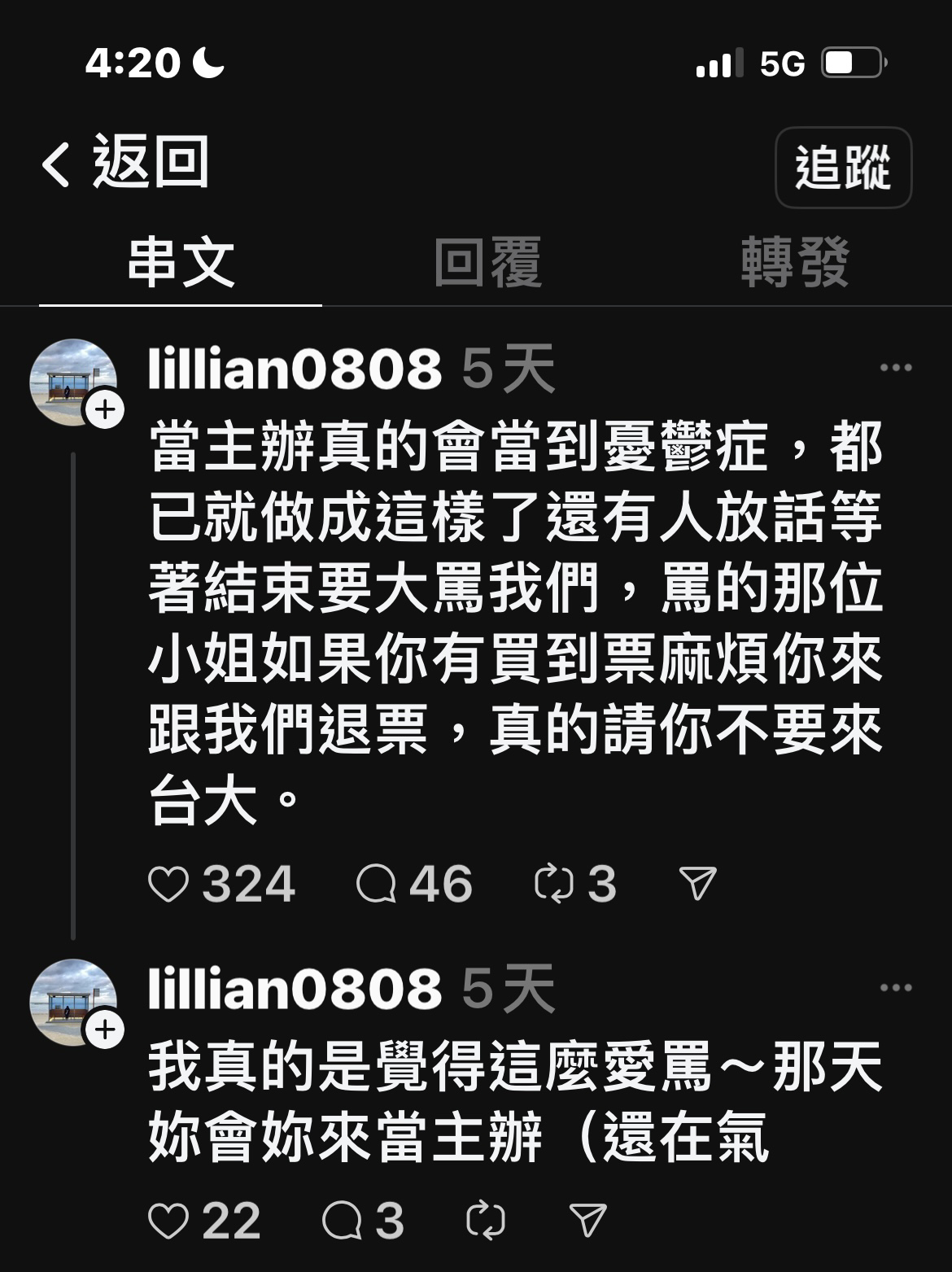This screenshot has height=1272, width=952.
Task: Tap the 追蹤 follow button
Action: coord(843,168)
